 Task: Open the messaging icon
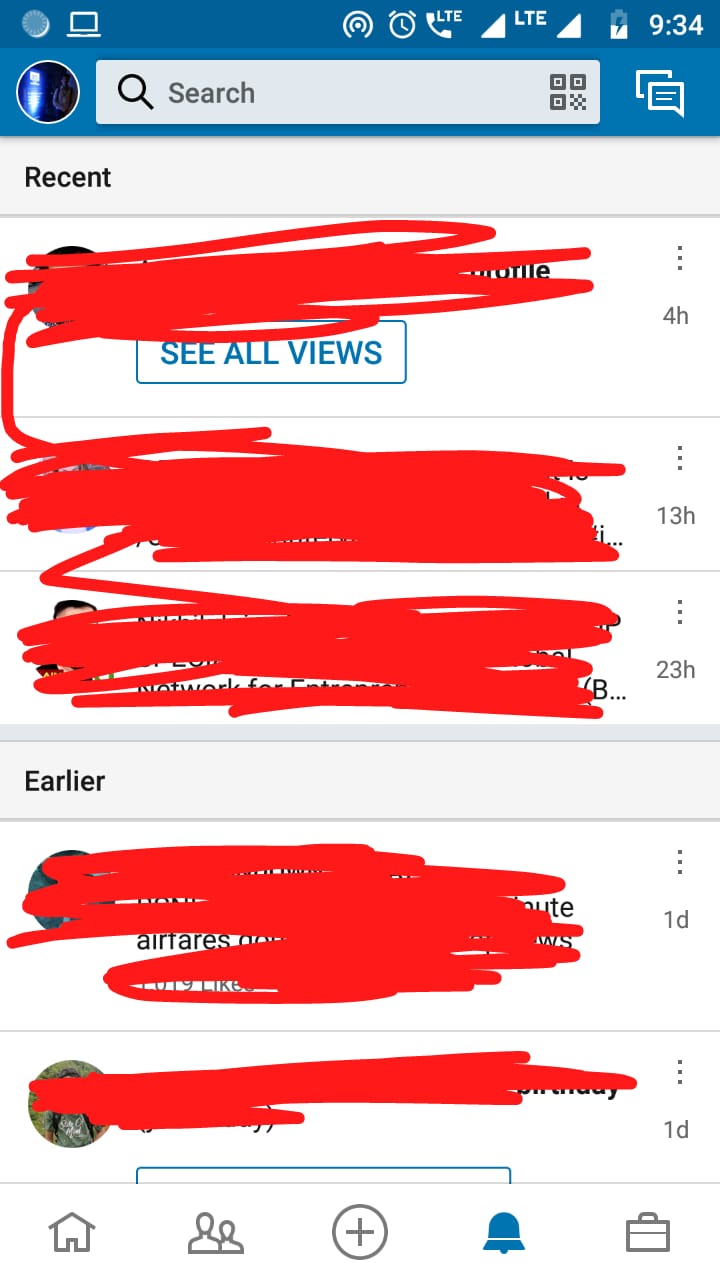tap(660, 93)
